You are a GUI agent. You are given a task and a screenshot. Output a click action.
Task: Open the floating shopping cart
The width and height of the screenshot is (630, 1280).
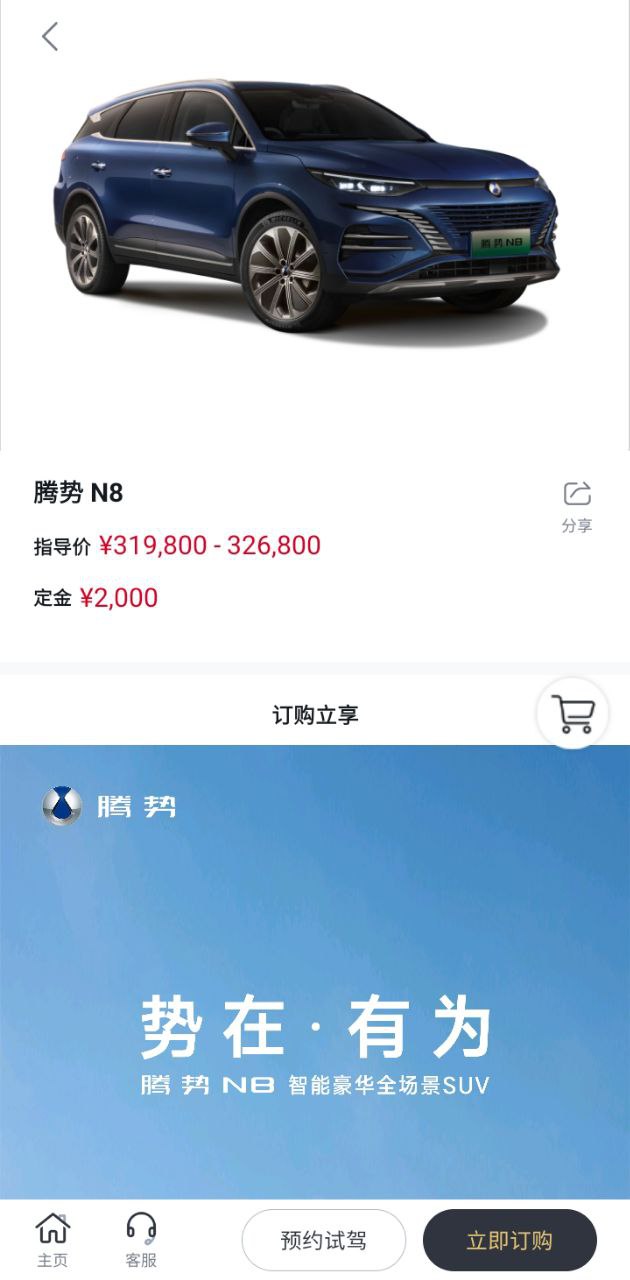[573, 713]
